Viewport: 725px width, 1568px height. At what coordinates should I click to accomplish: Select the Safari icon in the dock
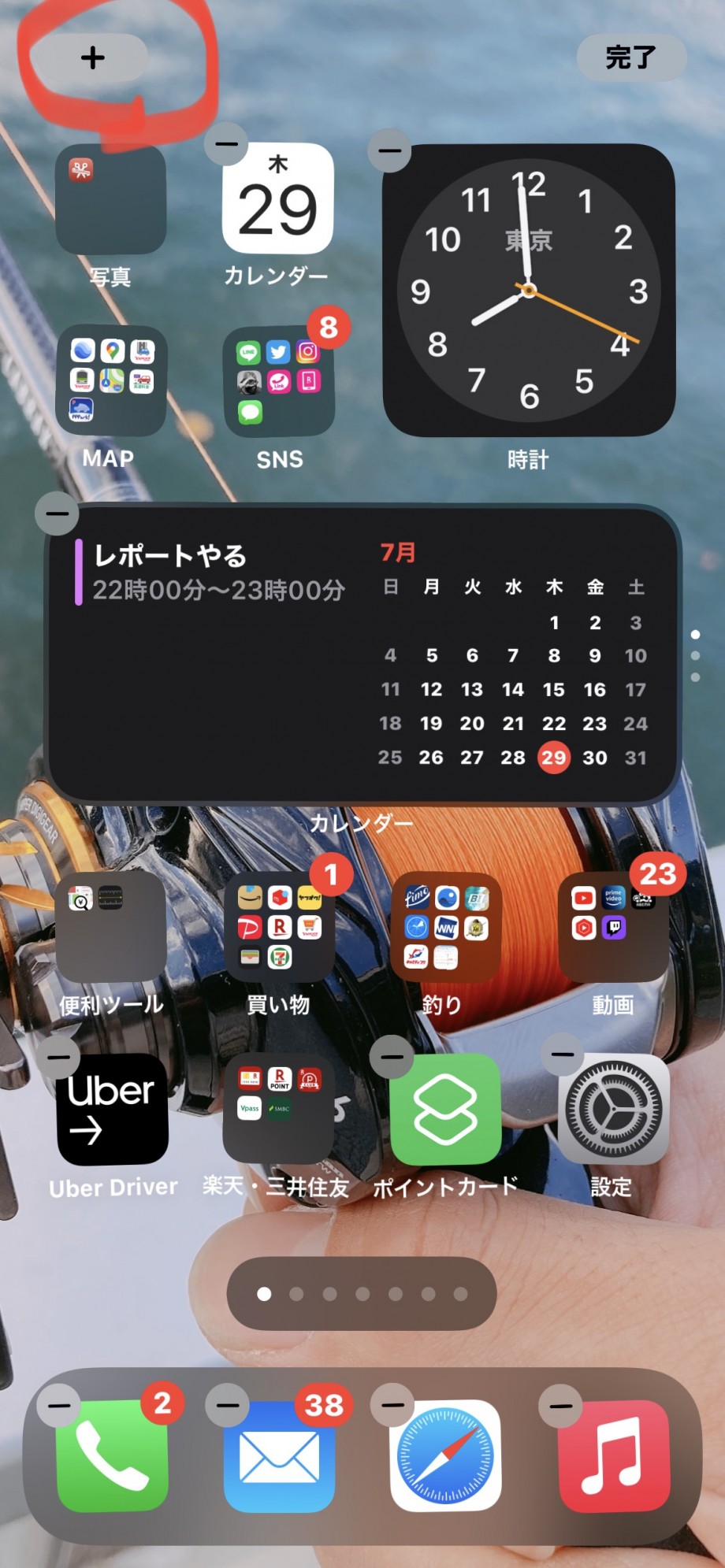446,1456
